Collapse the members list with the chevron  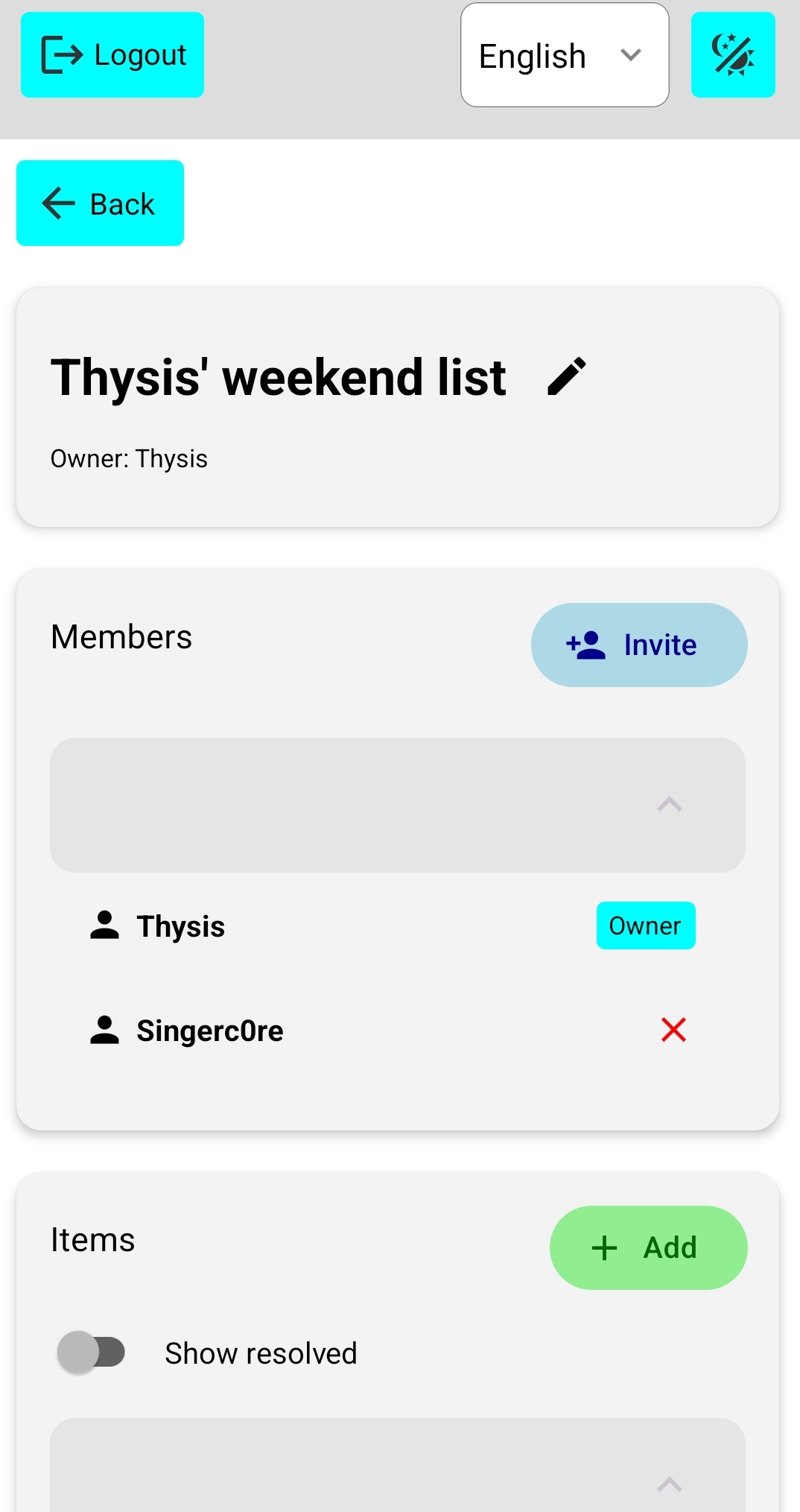(x=670, y=805)
